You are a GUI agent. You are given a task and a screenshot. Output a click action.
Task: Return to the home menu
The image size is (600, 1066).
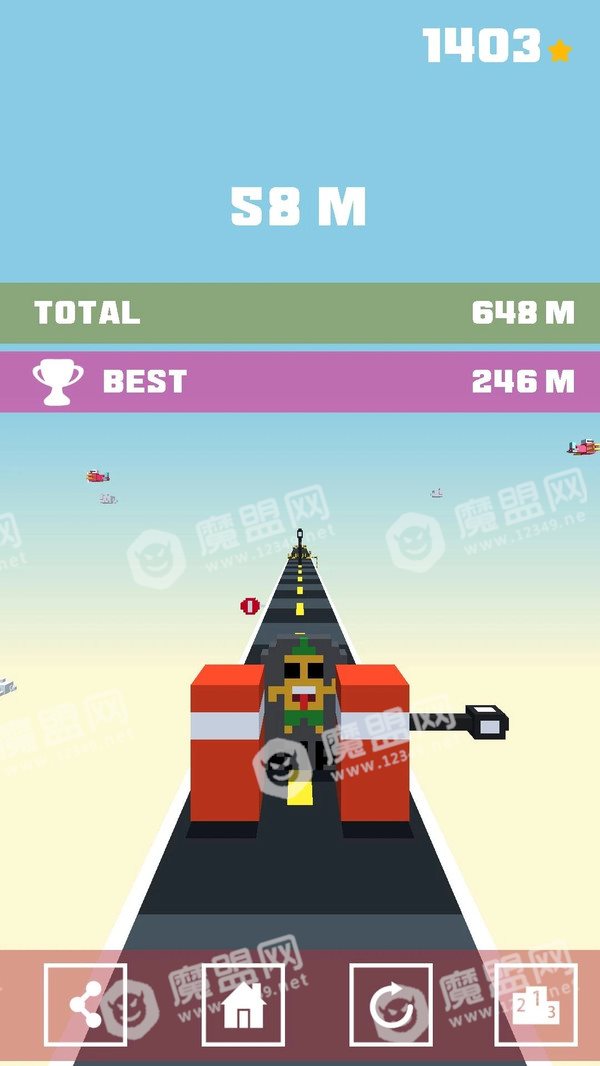coord(243,1004)
